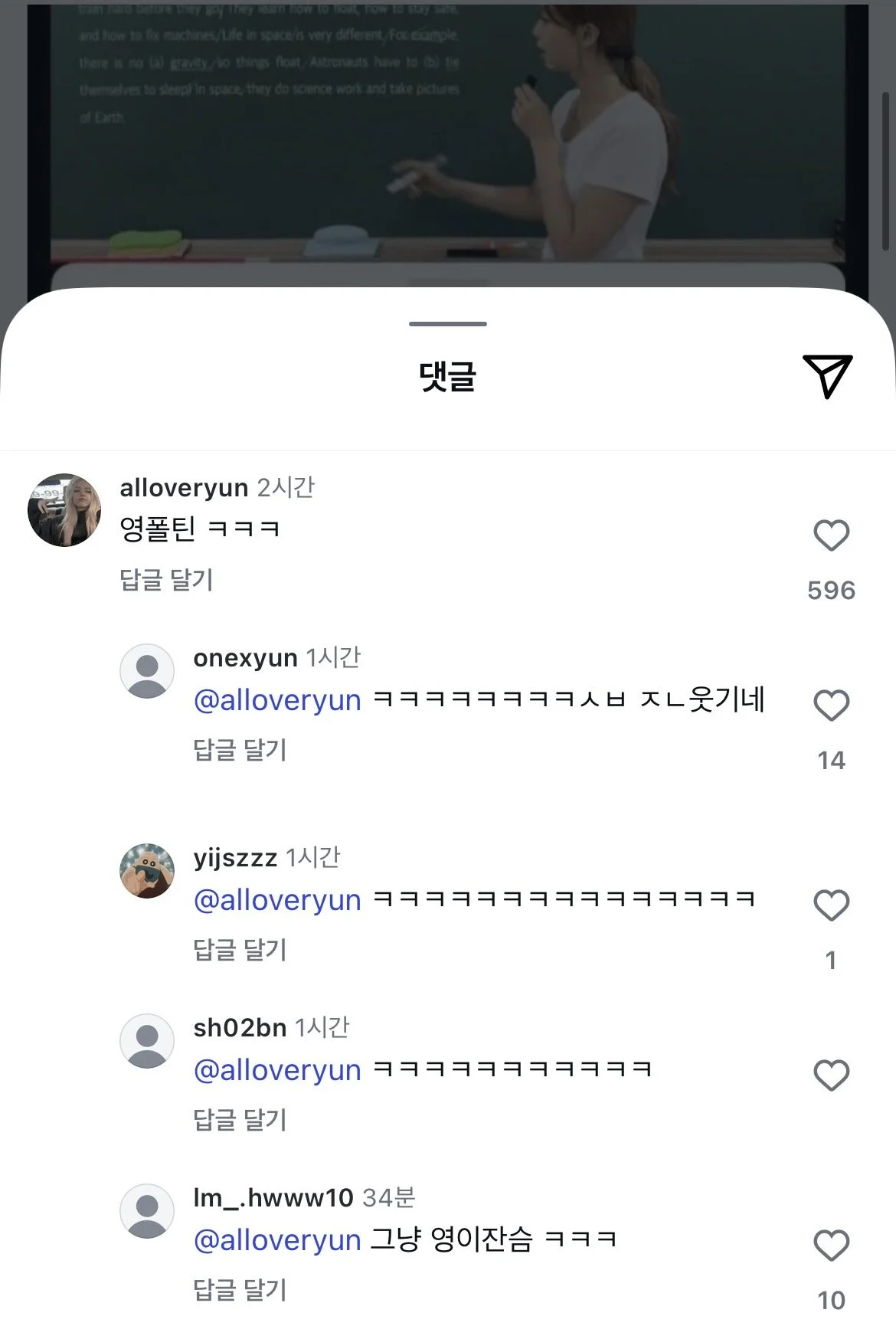Screen dimensions: 896x1339
Task: Like sh02bn's reply
Action: pyautogui.click(x=831, y=1075)
